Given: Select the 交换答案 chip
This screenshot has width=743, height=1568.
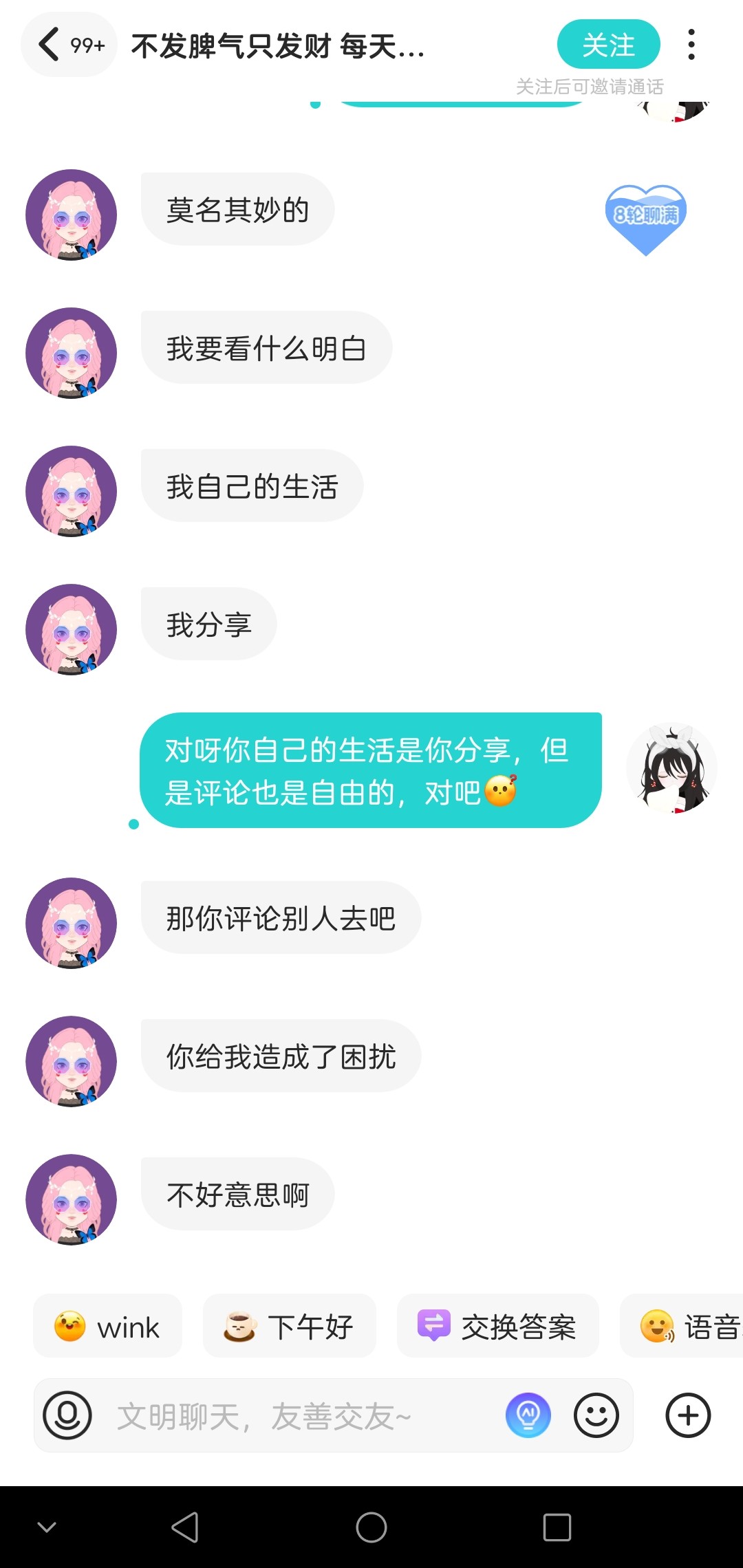Looking at the screenshot, I should 497,1327.
